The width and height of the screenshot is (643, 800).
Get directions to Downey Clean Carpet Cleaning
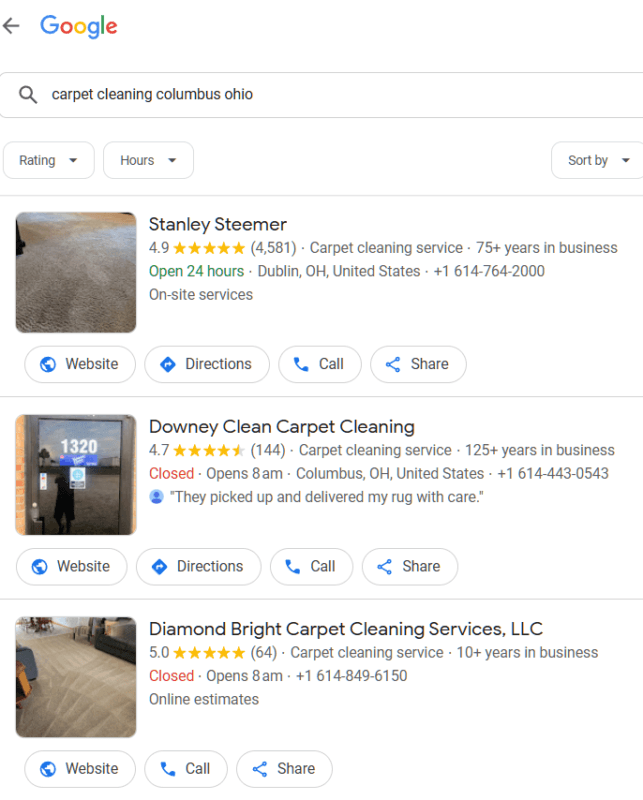coord(198,566)
